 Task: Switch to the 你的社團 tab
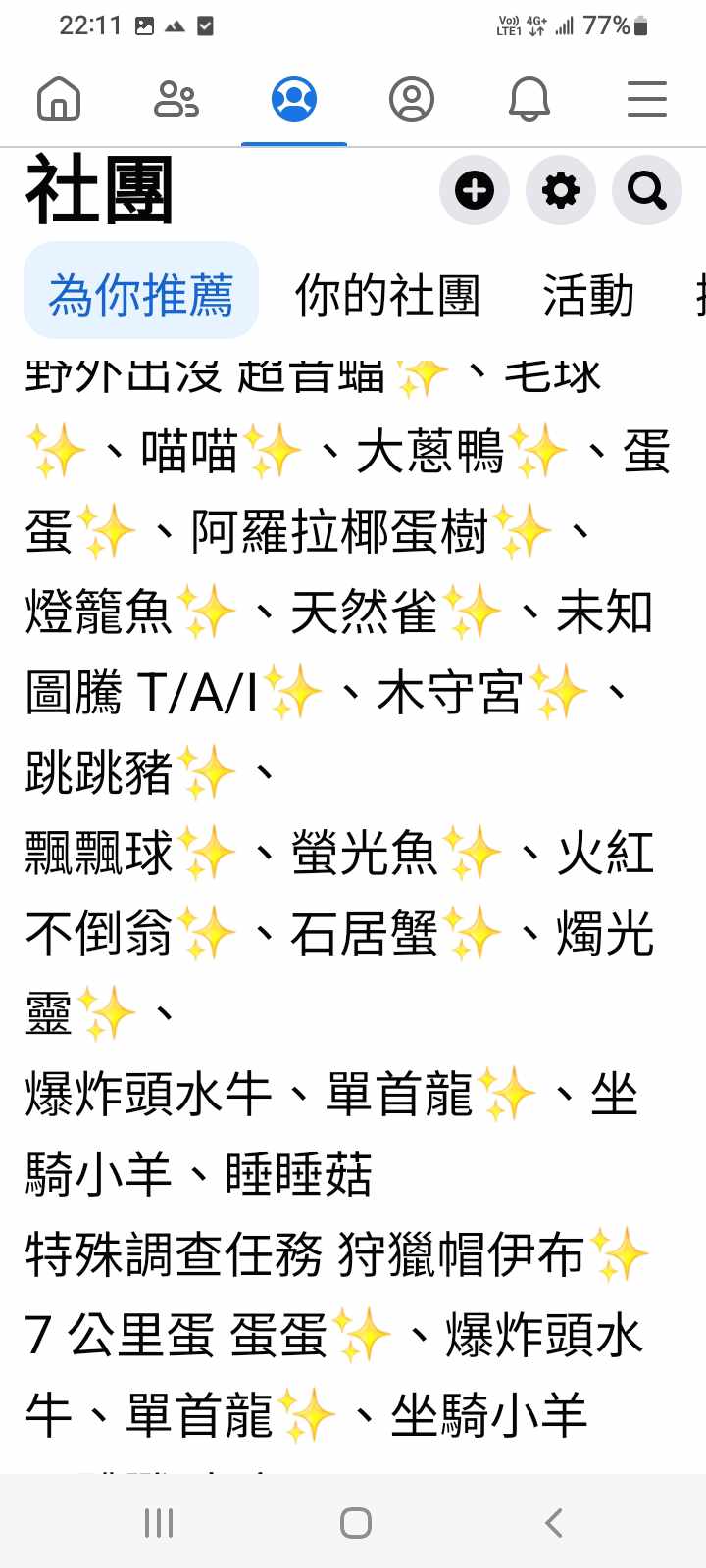coord(387,295)
